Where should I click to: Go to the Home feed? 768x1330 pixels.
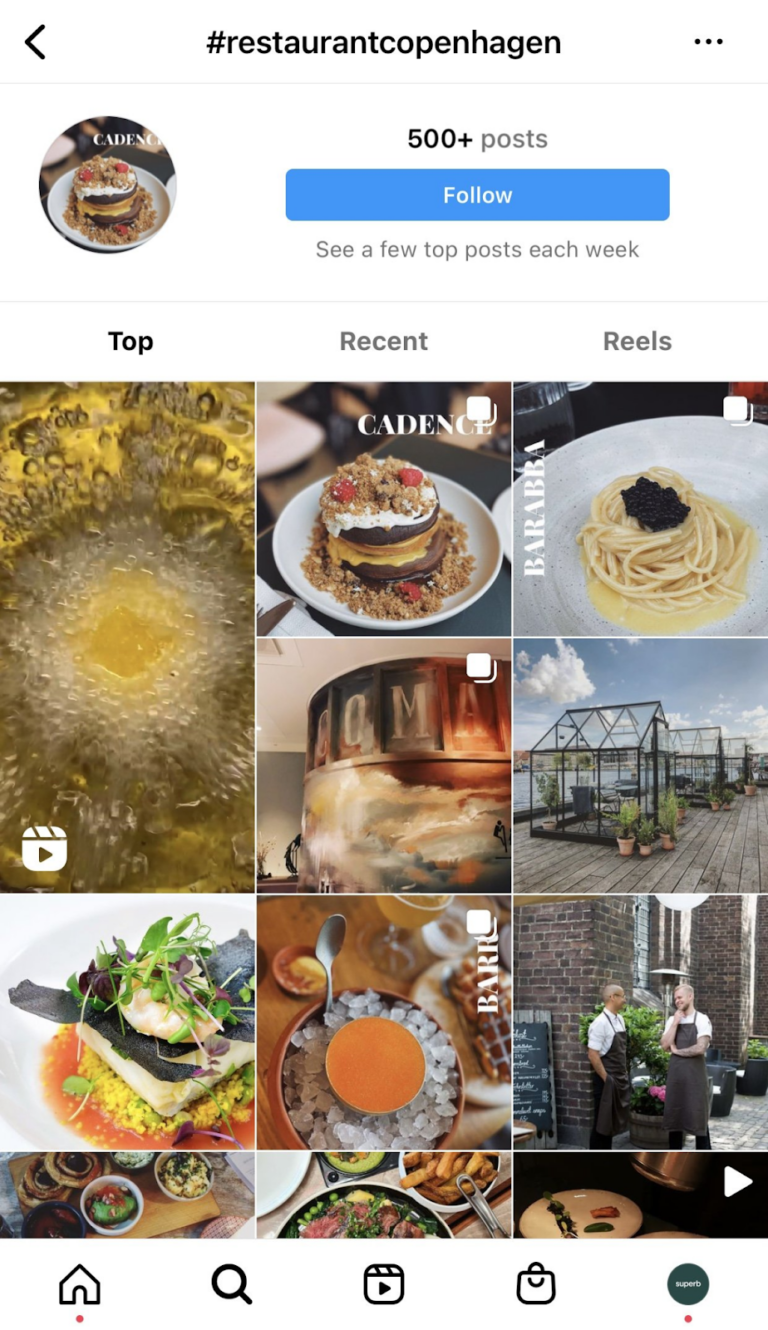[80, 1284]
